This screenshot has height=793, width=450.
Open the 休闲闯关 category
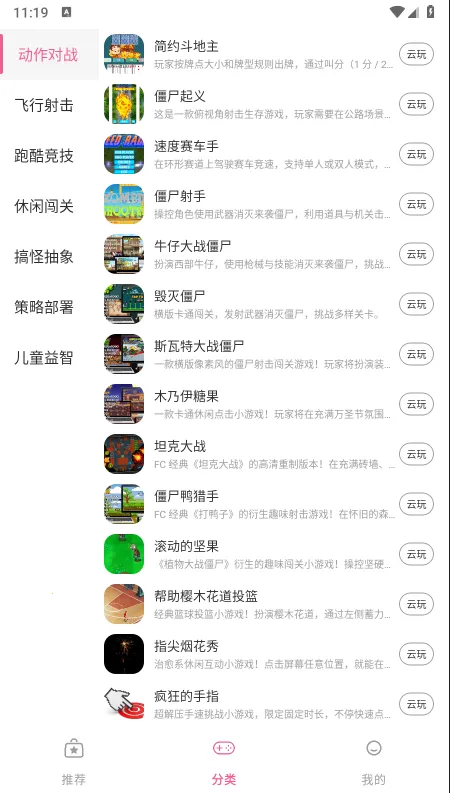pos(44,206)
